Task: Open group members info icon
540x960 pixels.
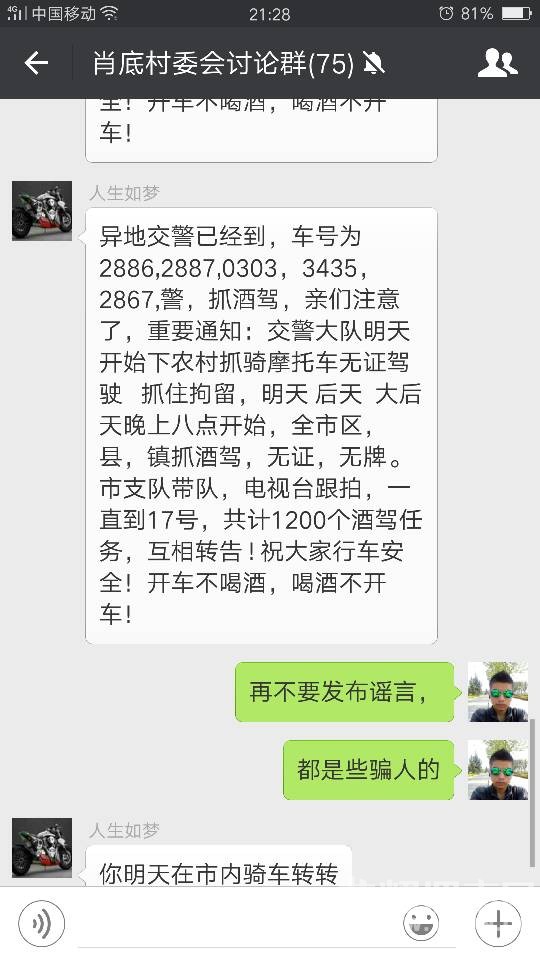Action: point(497,63)
